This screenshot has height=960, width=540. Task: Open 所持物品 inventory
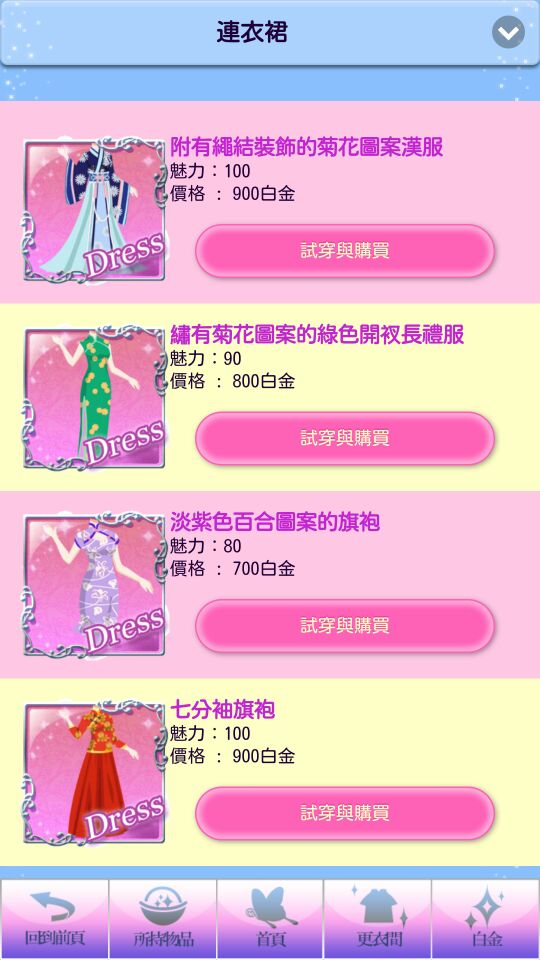pyautogui.click(x=163, y=918)
